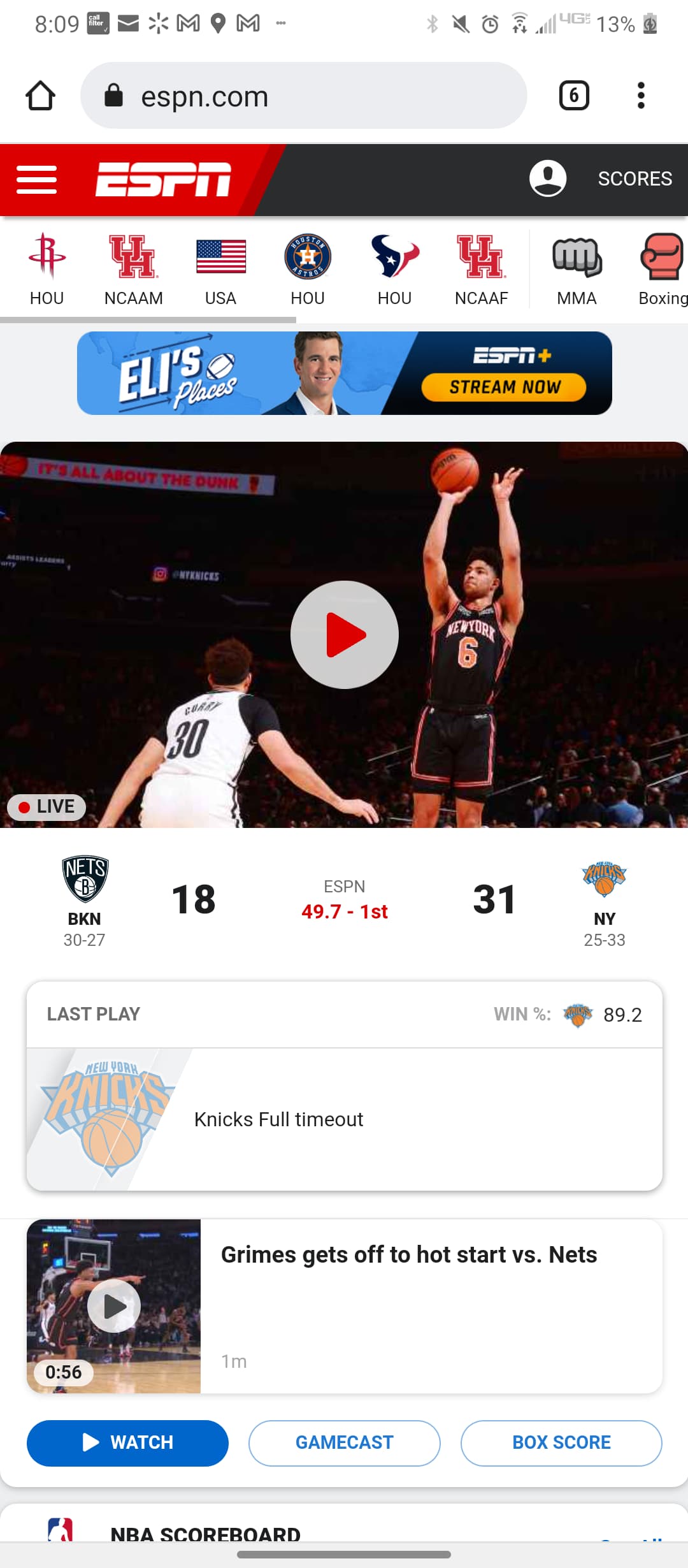Open the Last Play Knicks timeout card
Viewport: 688px width, 1568px height.
[345, 1086]
